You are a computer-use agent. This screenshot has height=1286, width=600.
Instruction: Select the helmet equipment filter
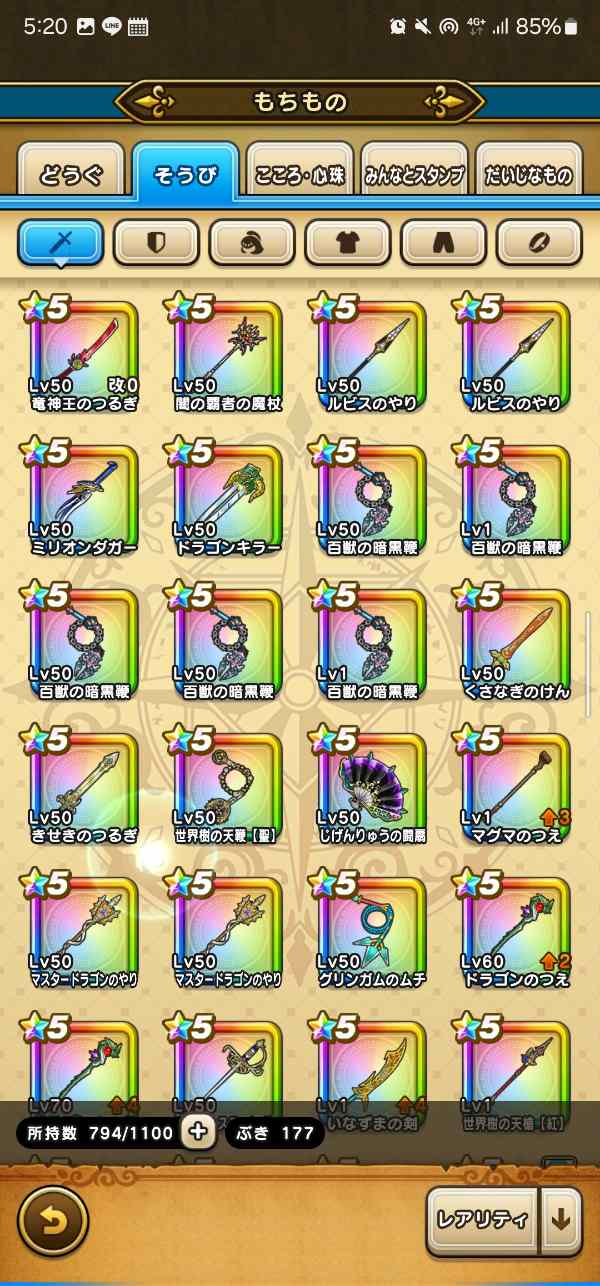coord(252,242)
